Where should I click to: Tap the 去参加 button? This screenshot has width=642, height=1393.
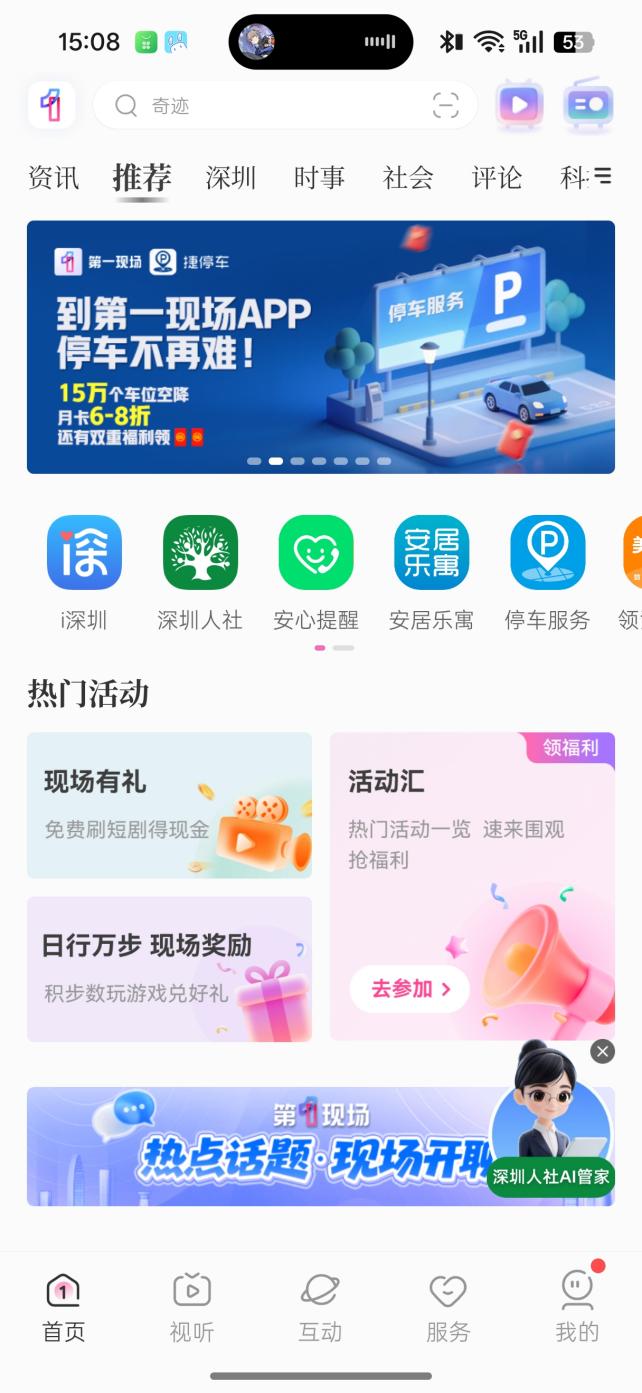409,989
